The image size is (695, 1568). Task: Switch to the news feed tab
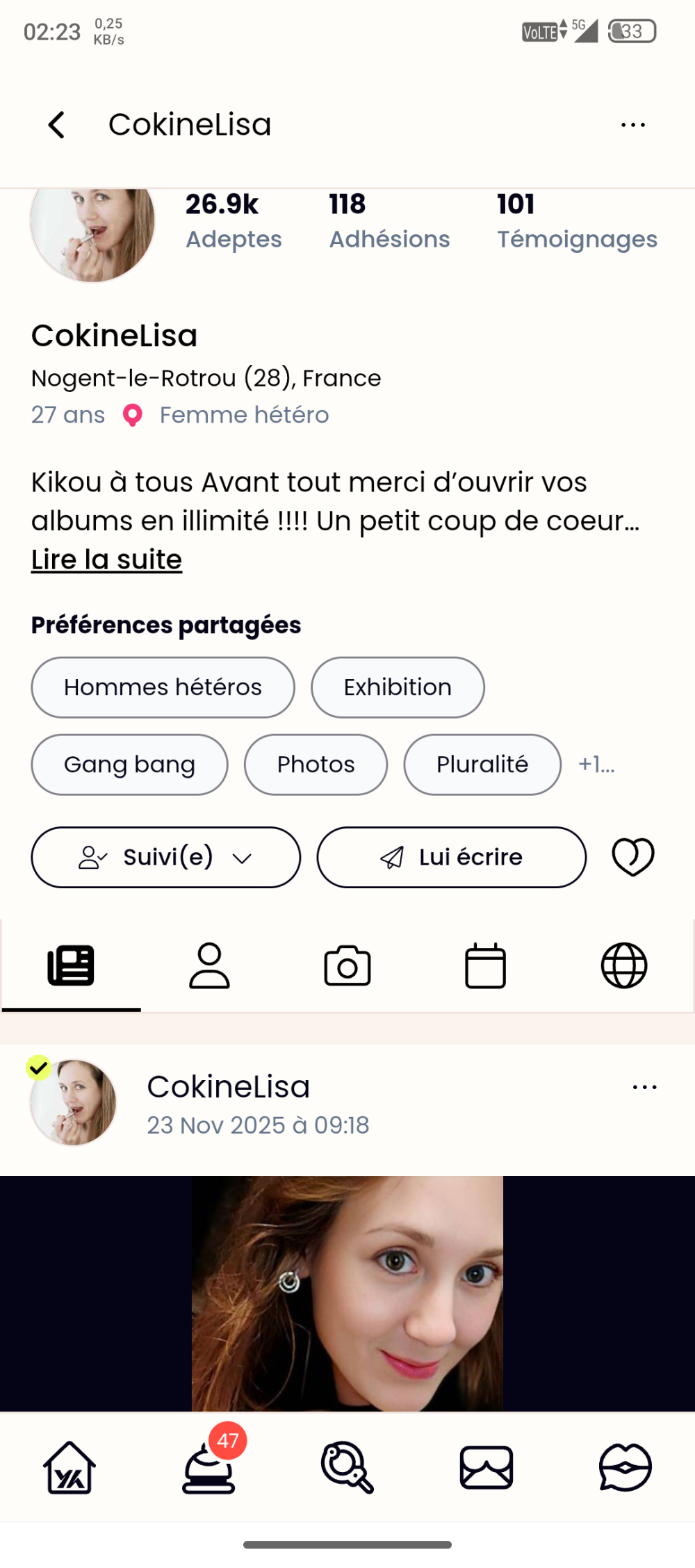tap(71, 965)
